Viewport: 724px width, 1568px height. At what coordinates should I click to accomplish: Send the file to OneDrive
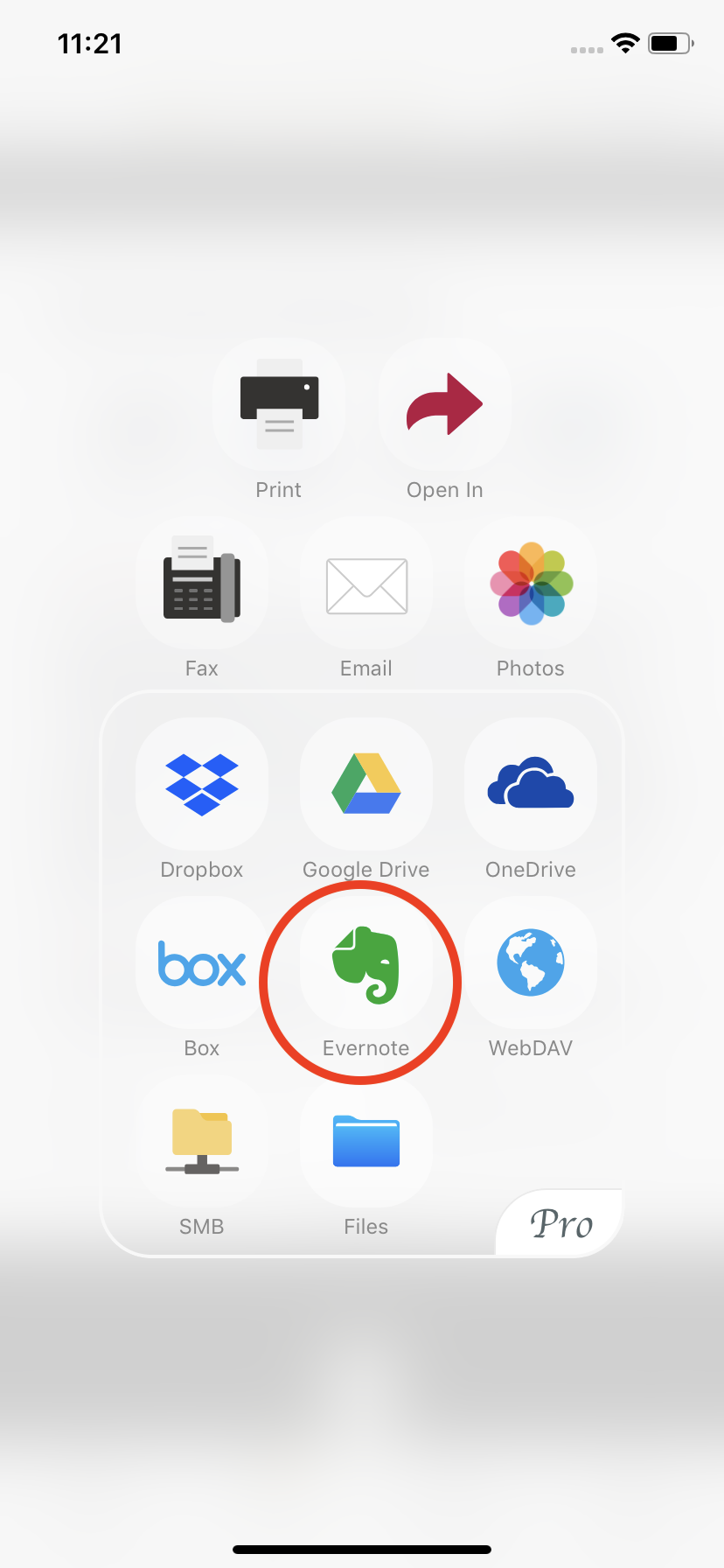(x=530, y=784)
